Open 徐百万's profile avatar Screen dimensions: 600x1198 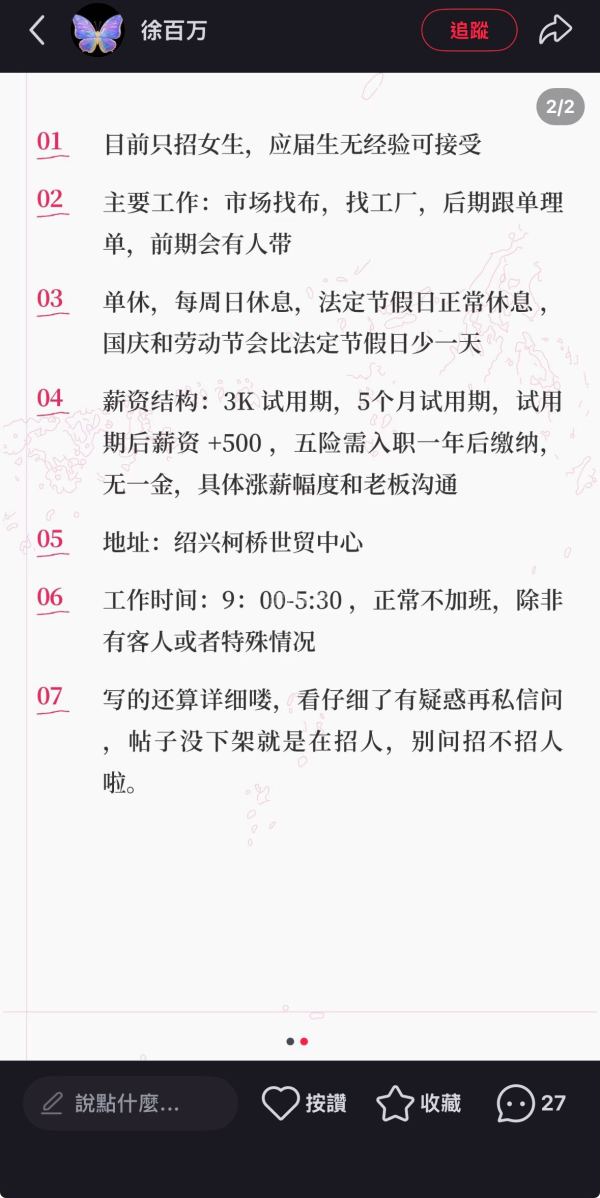tap(98, 31)
